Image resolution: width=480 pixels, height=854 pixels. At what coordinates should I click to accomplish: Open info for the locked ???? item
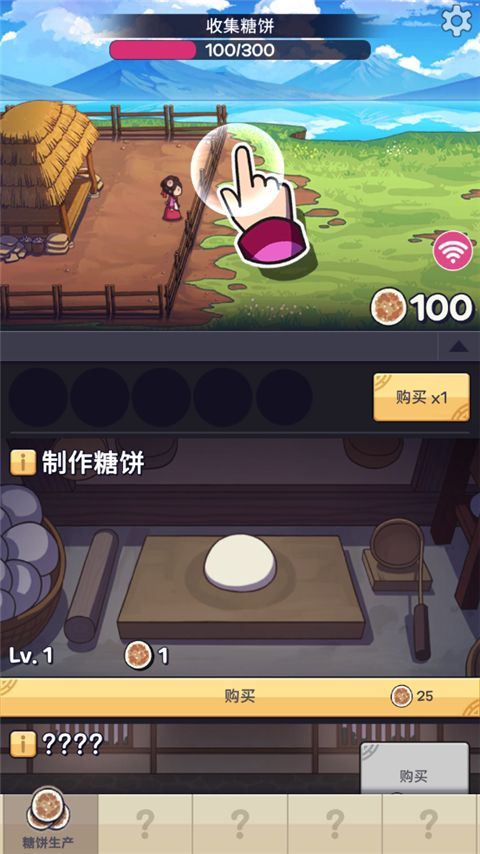23,744
